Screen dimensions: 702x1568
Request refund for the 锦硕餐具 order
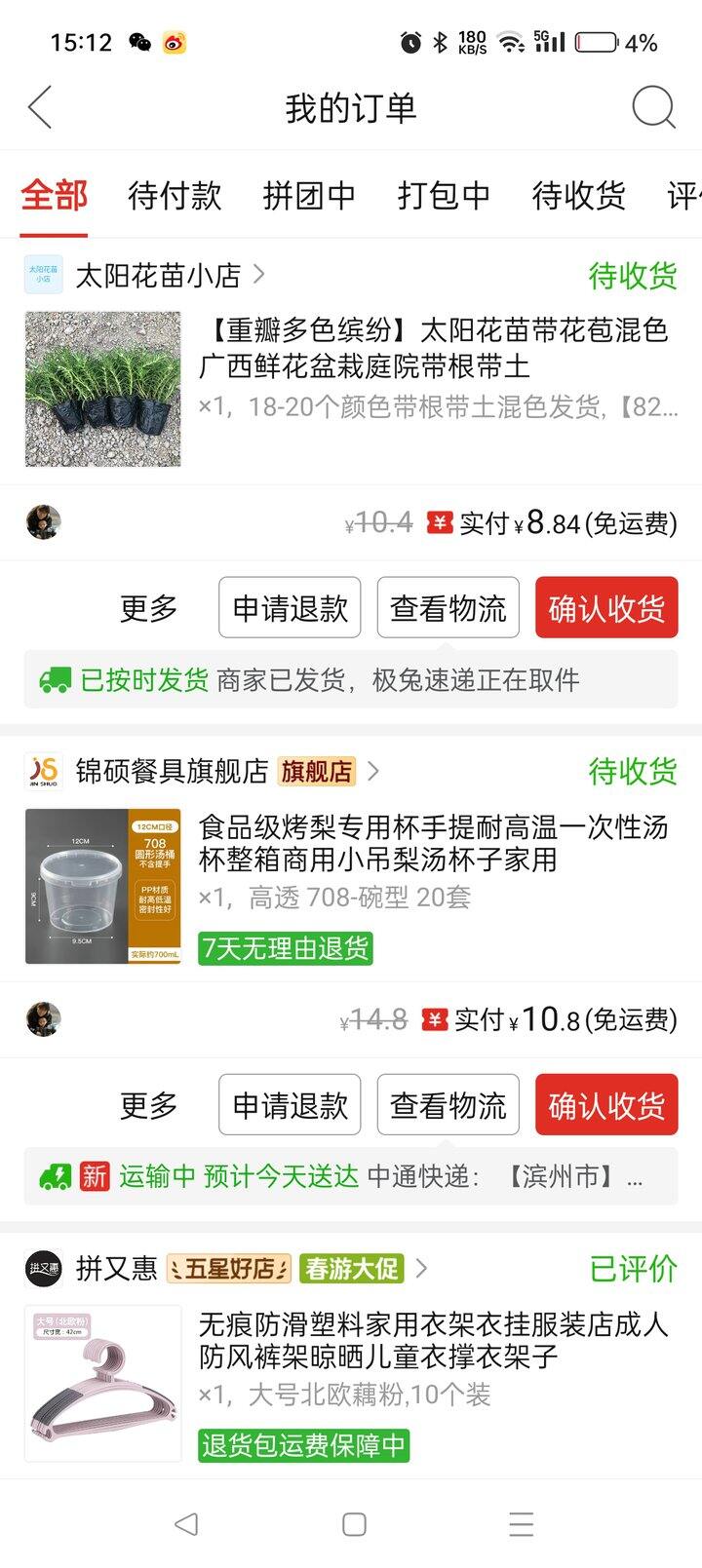pos(290,1105)
